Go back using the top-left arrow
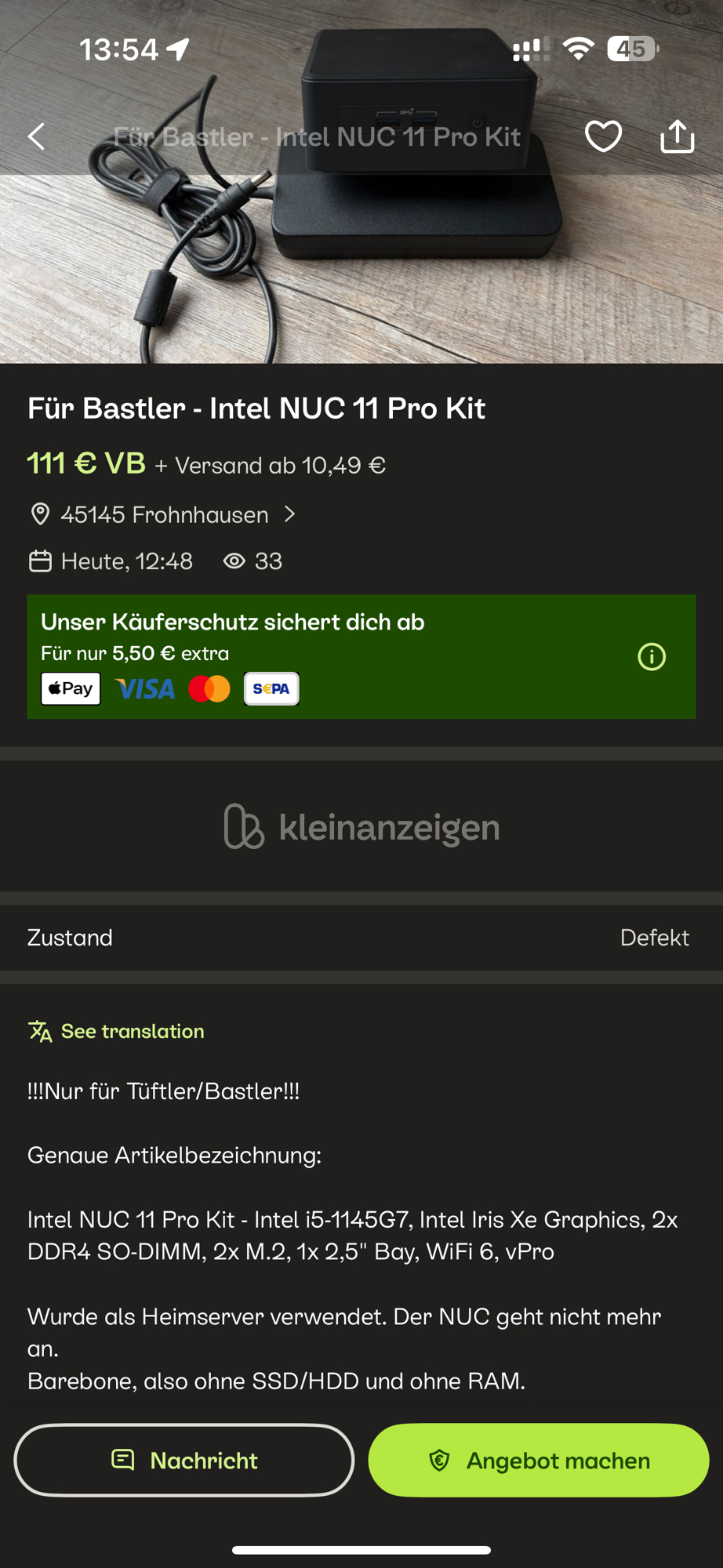This screenshot has height=1568, width=723. pyautogui.click(x=37, y=136)
